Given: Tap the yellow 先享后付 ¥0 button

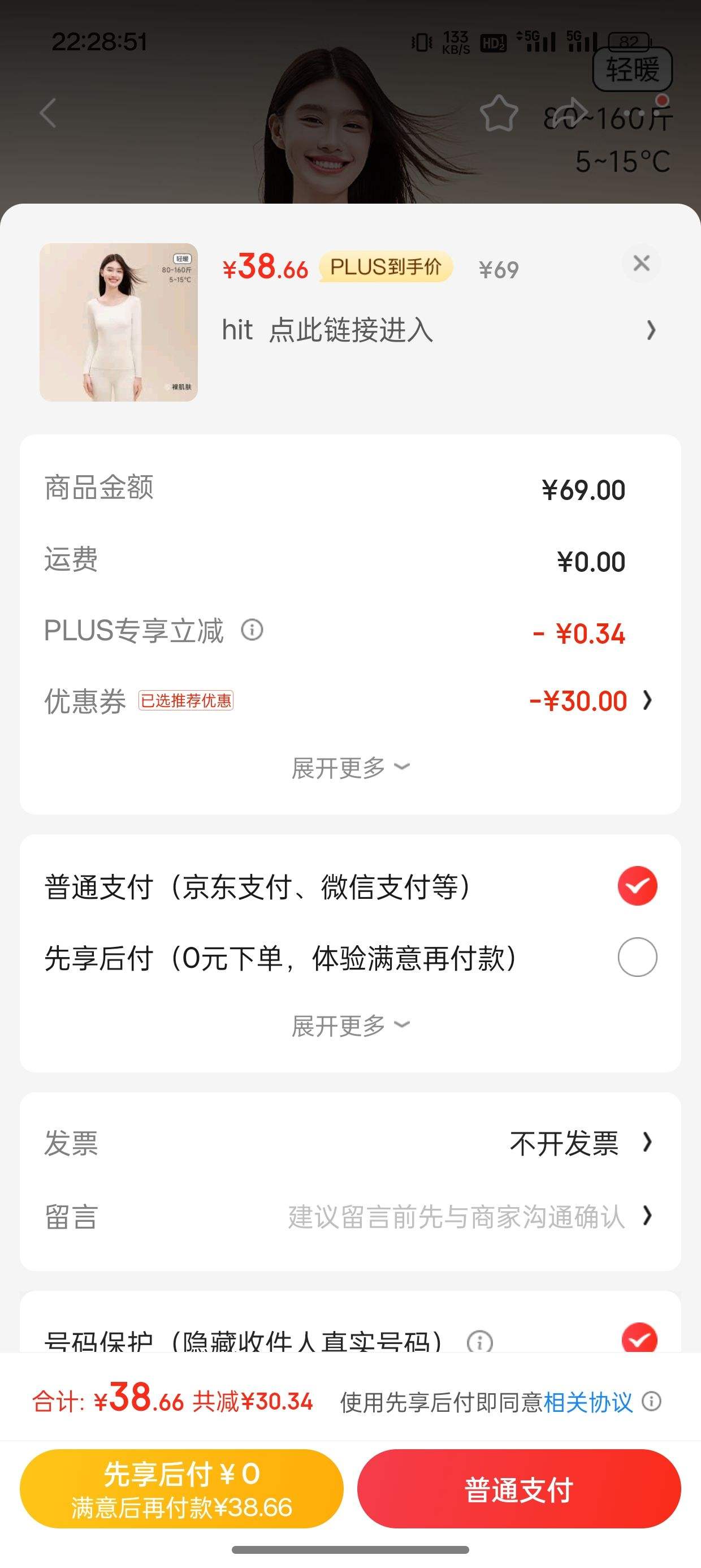Looking at the screenshot, I should coord(183,1490).
